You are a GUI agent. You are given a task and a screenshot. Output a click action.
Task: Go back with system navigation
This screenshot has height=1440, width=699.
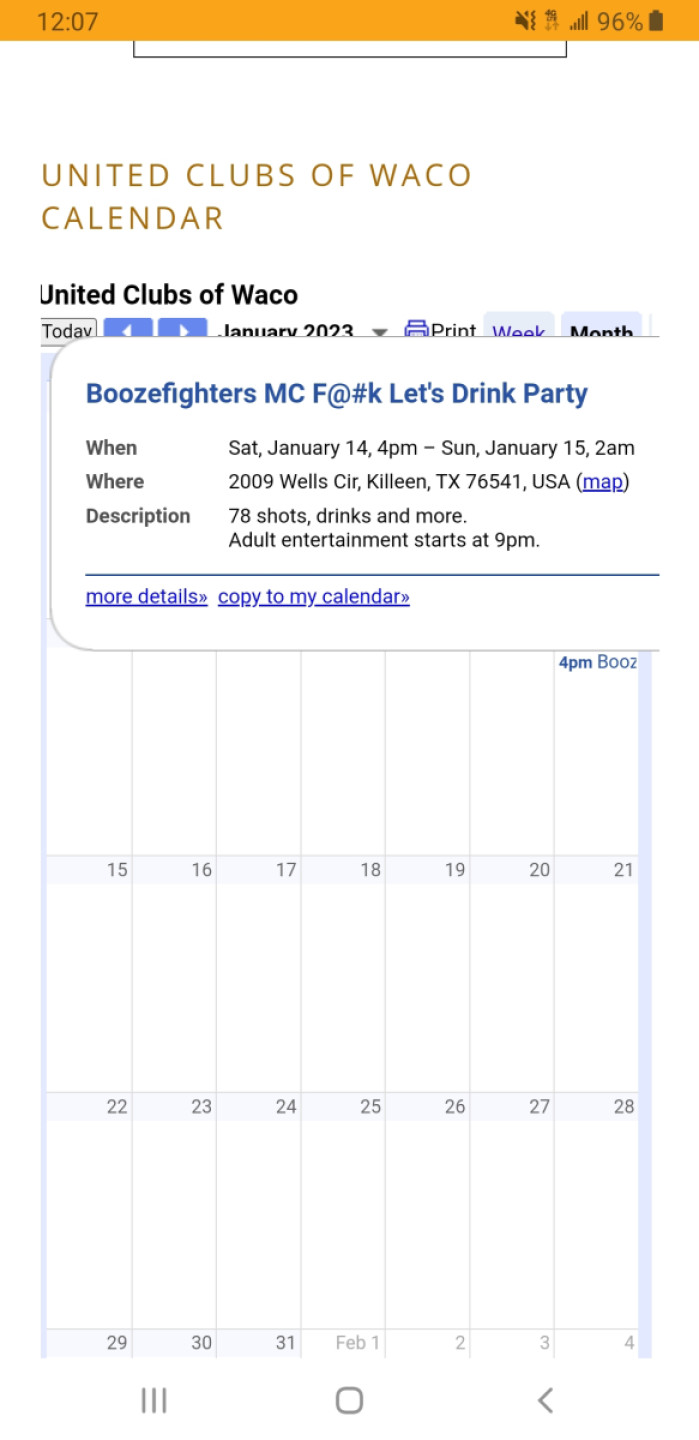pyautogui.click(x=545, y=1400)
